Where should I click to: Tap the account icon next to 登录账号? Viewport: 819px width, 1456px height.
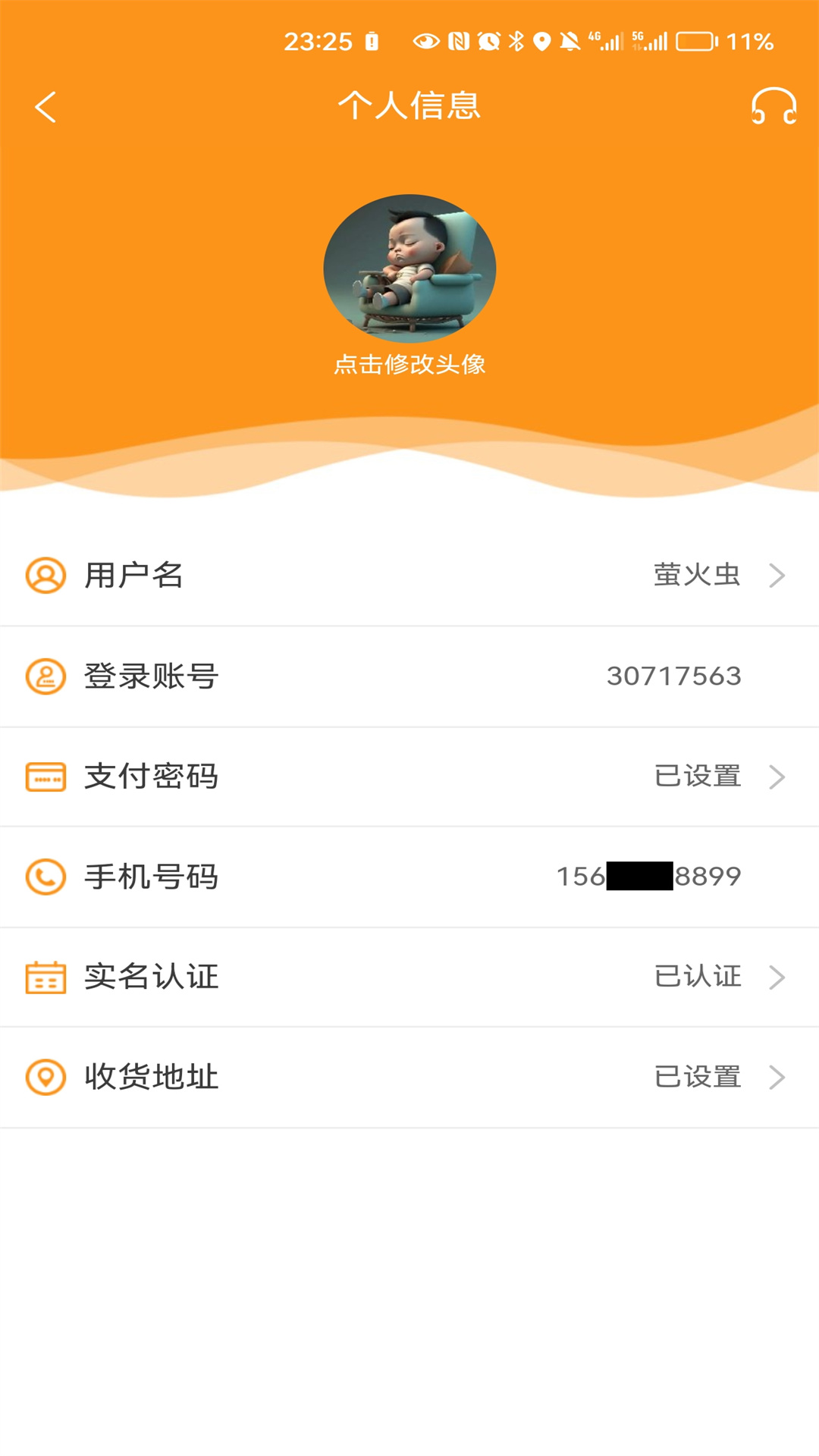(x=45, y=676)
